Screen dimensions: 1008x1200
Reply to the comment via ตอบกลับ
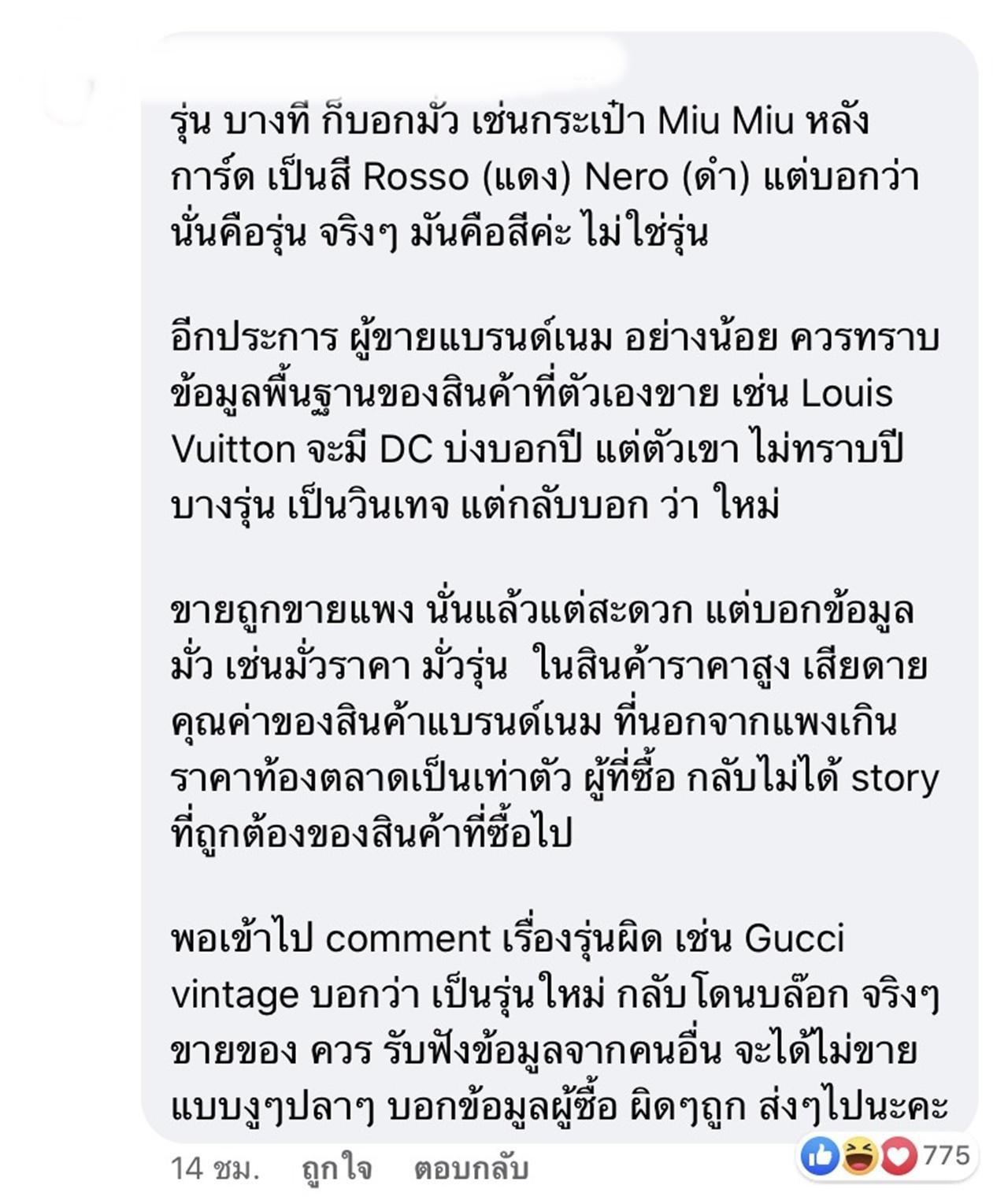point(471,1169)
